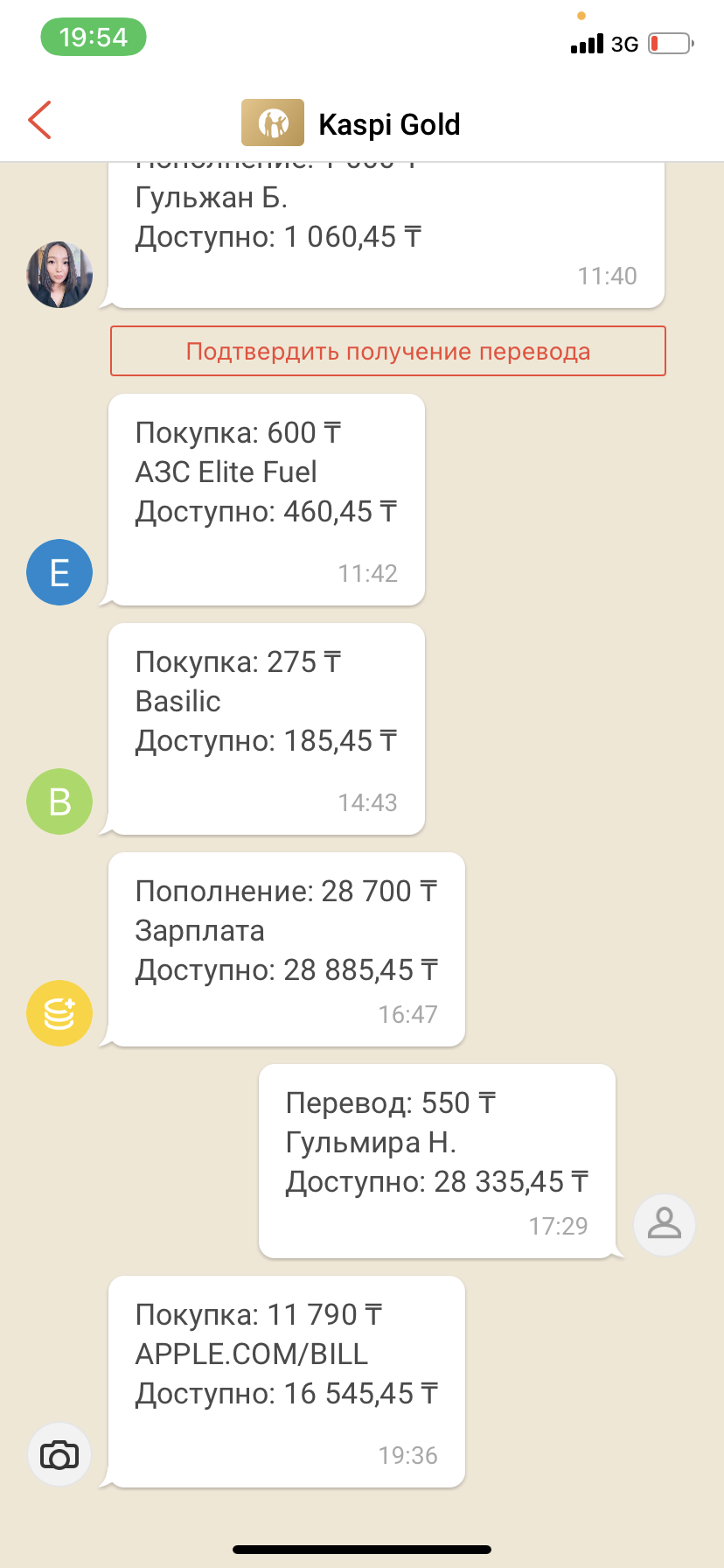The image size is (724, 1568).
Task: Go back from the Kaspi Gold screen
Action: [39, 121]
